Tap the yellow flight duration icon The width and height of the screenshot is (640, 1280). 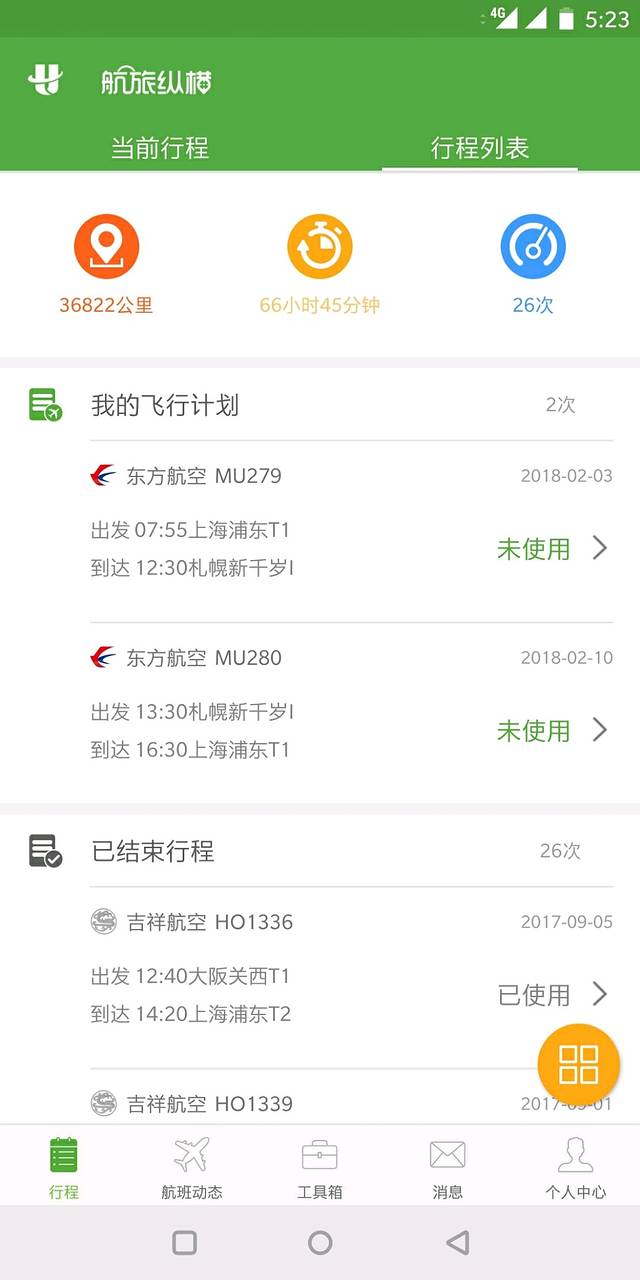pos(320,247)
